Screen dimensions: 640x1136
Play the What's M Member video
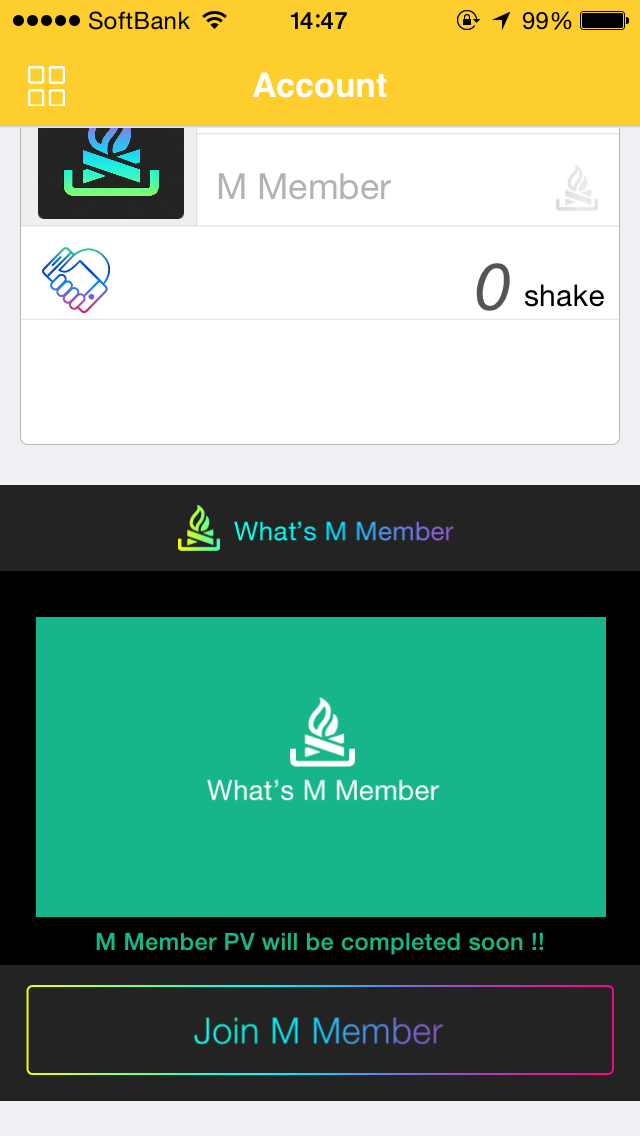321,766
